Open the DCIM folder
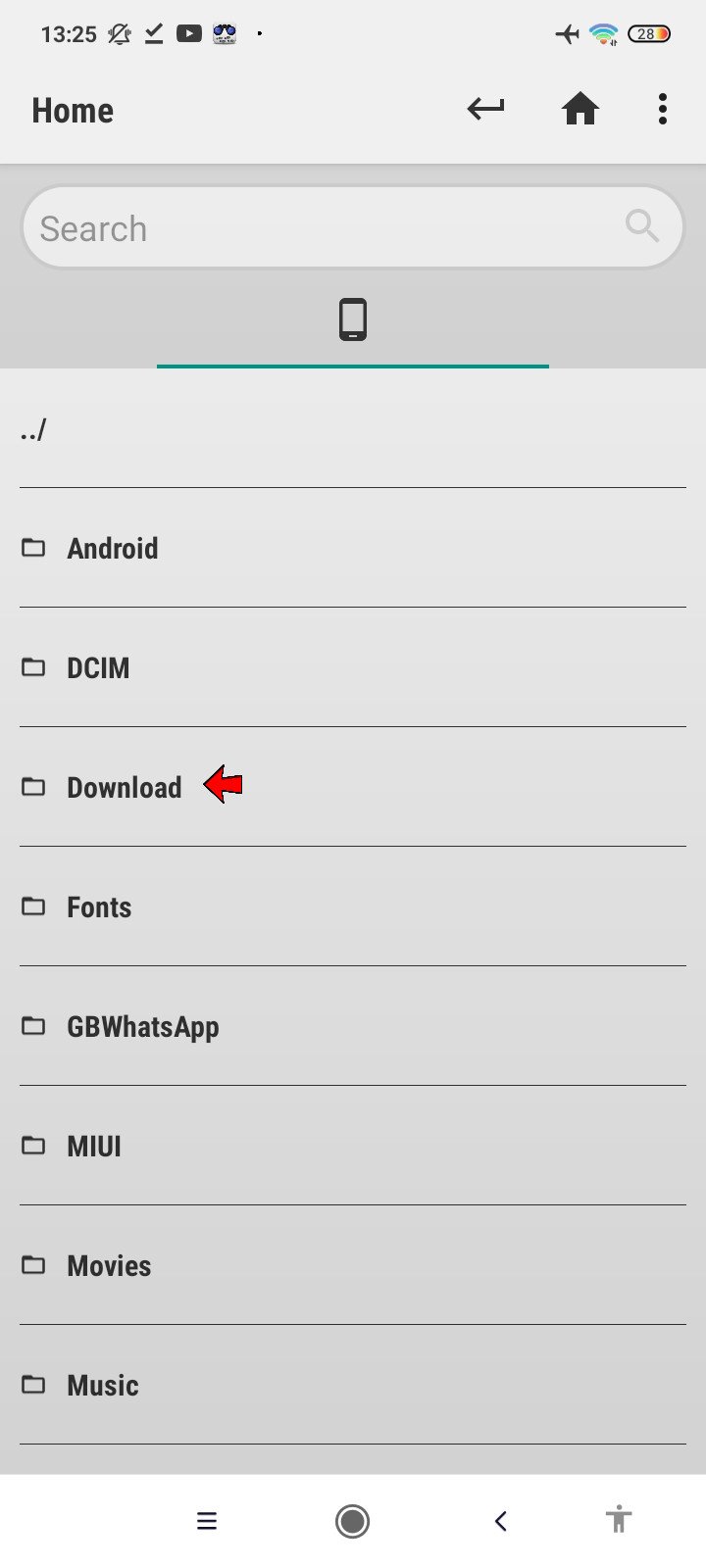The width and height of the screenshot is (706, 1568). coord(353,667)
